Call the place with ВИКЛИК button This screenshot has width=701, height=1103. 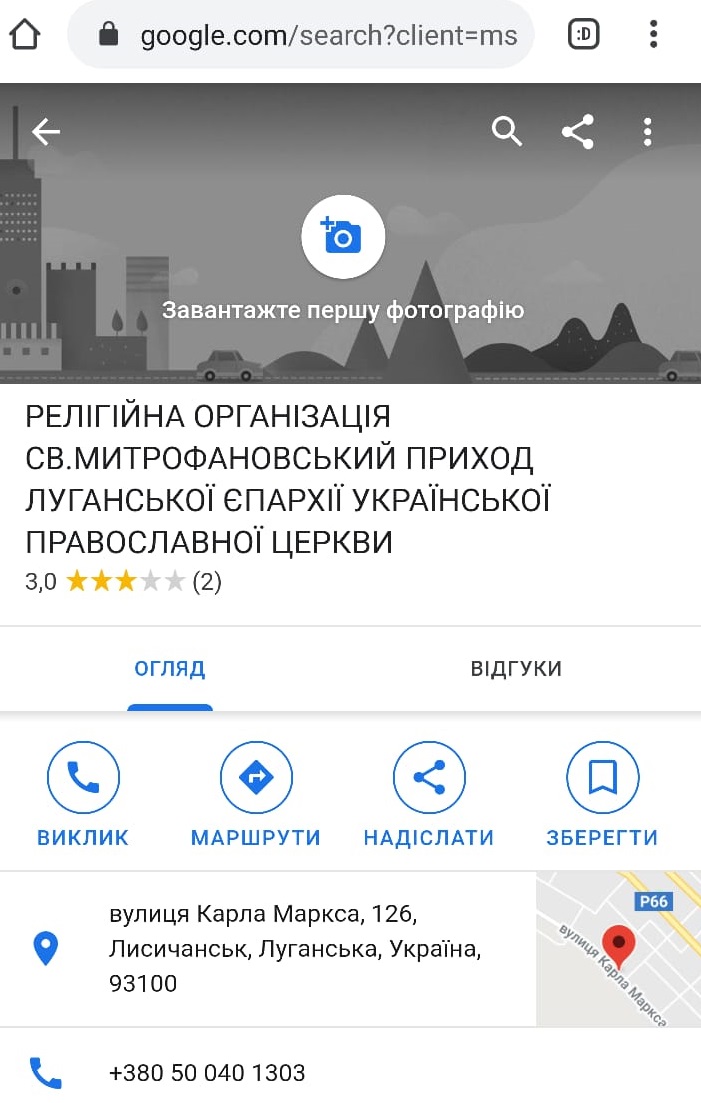[83, 777]
